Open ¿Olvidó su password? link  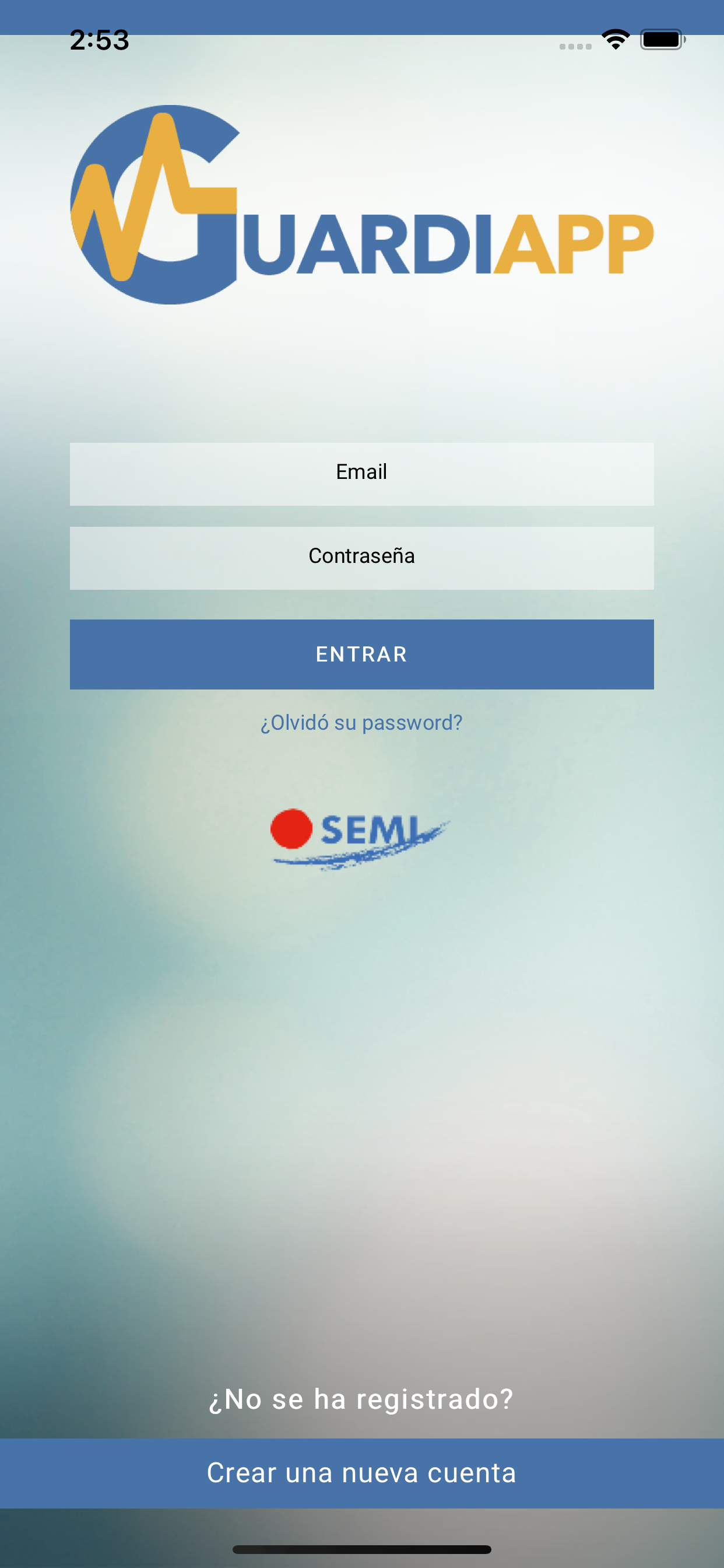pyautogui.click(x=362, y=722)
